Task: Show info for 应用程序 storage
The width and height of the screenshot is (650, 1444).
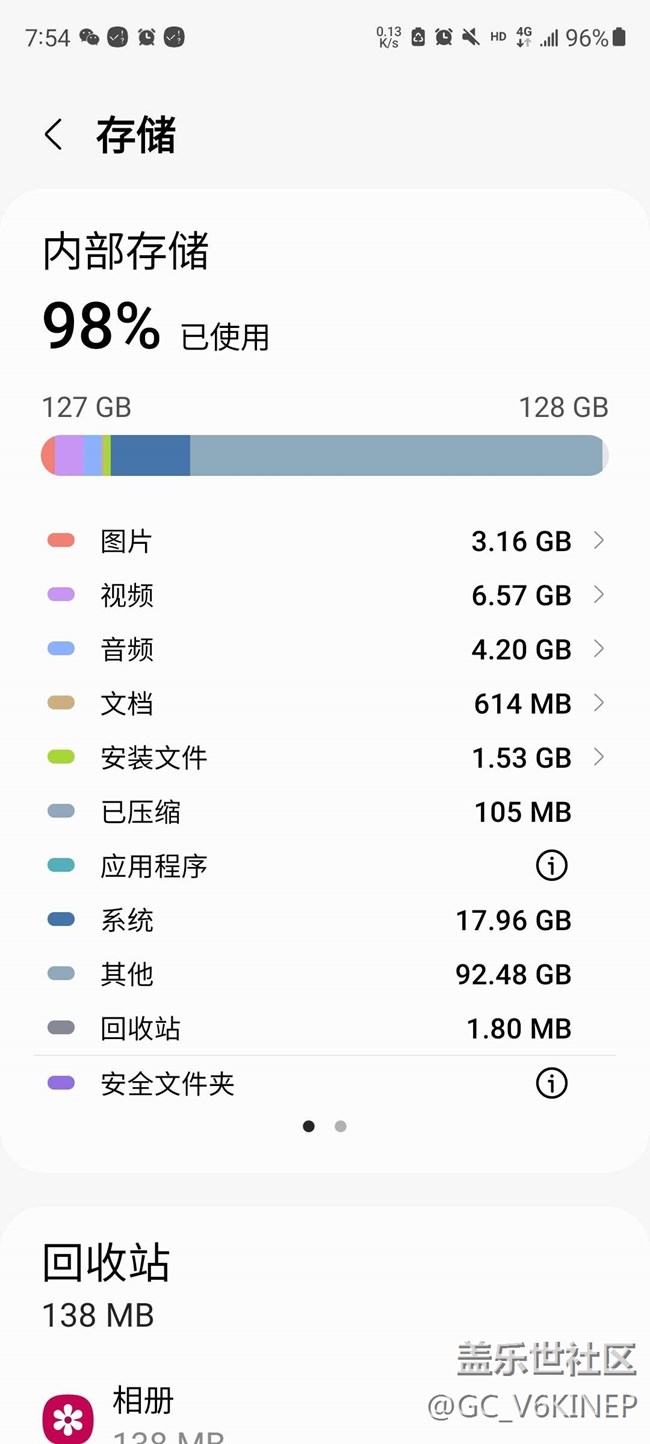Action: pos(551,865)
